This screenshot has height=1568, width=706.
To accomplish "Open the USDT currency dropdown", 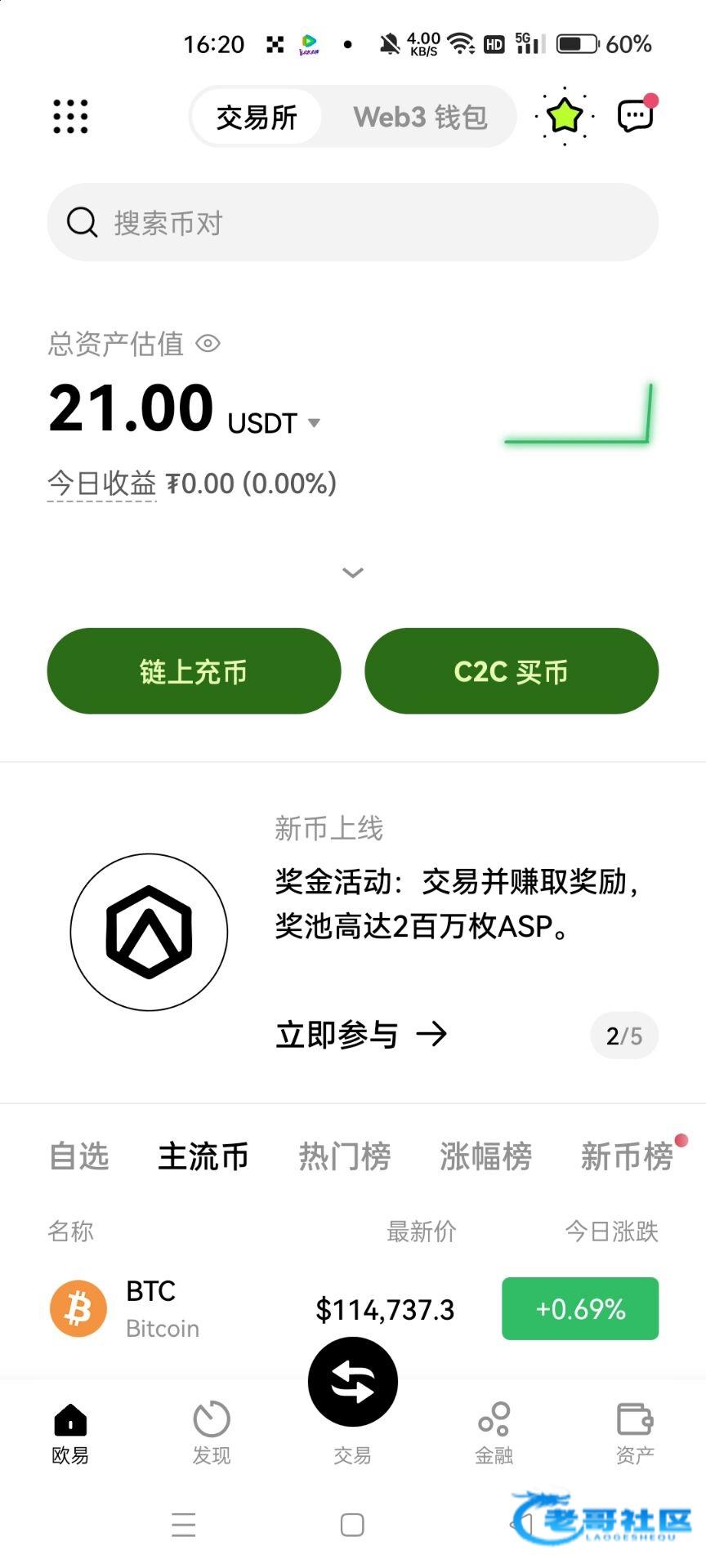I will (x=274, y=423).
